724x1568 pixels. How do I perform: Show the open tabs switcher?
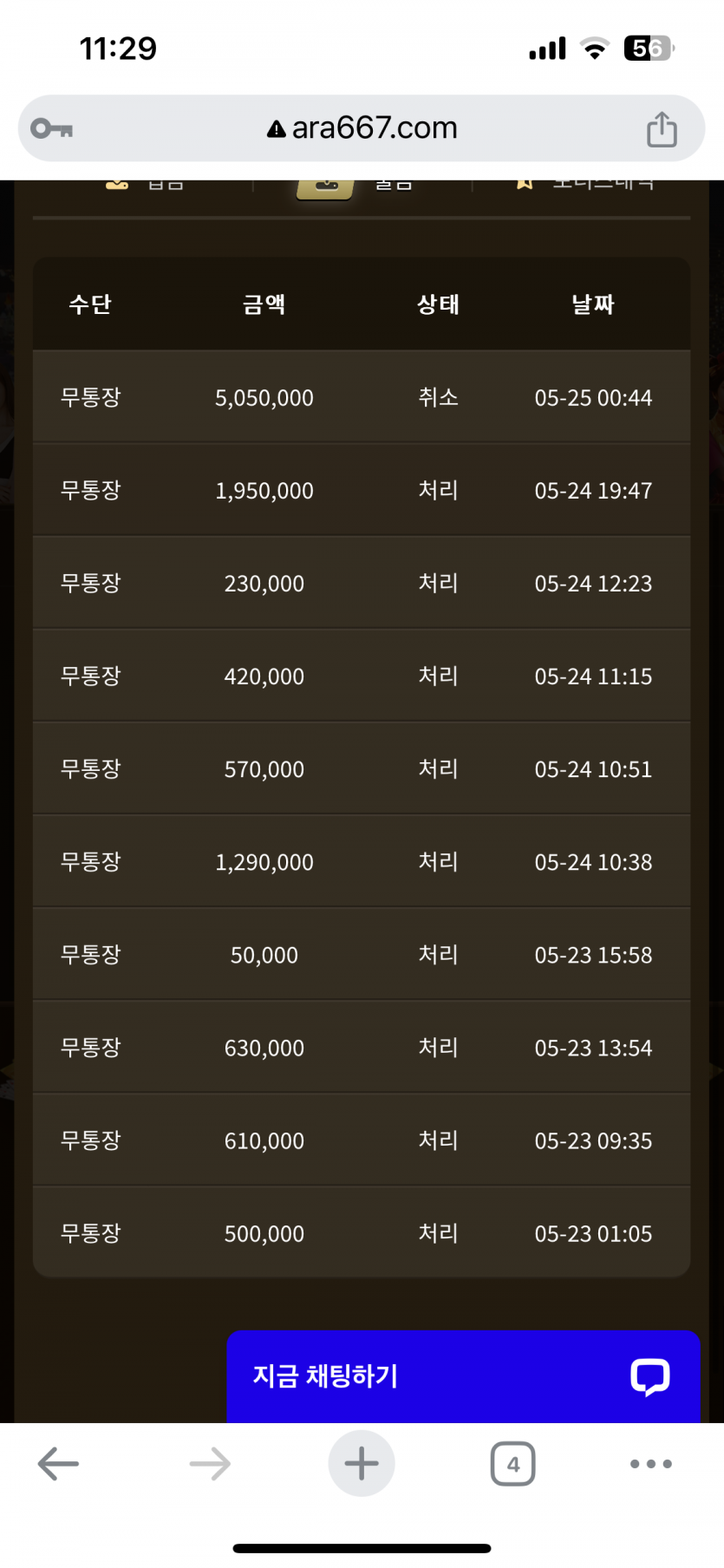513,1464
